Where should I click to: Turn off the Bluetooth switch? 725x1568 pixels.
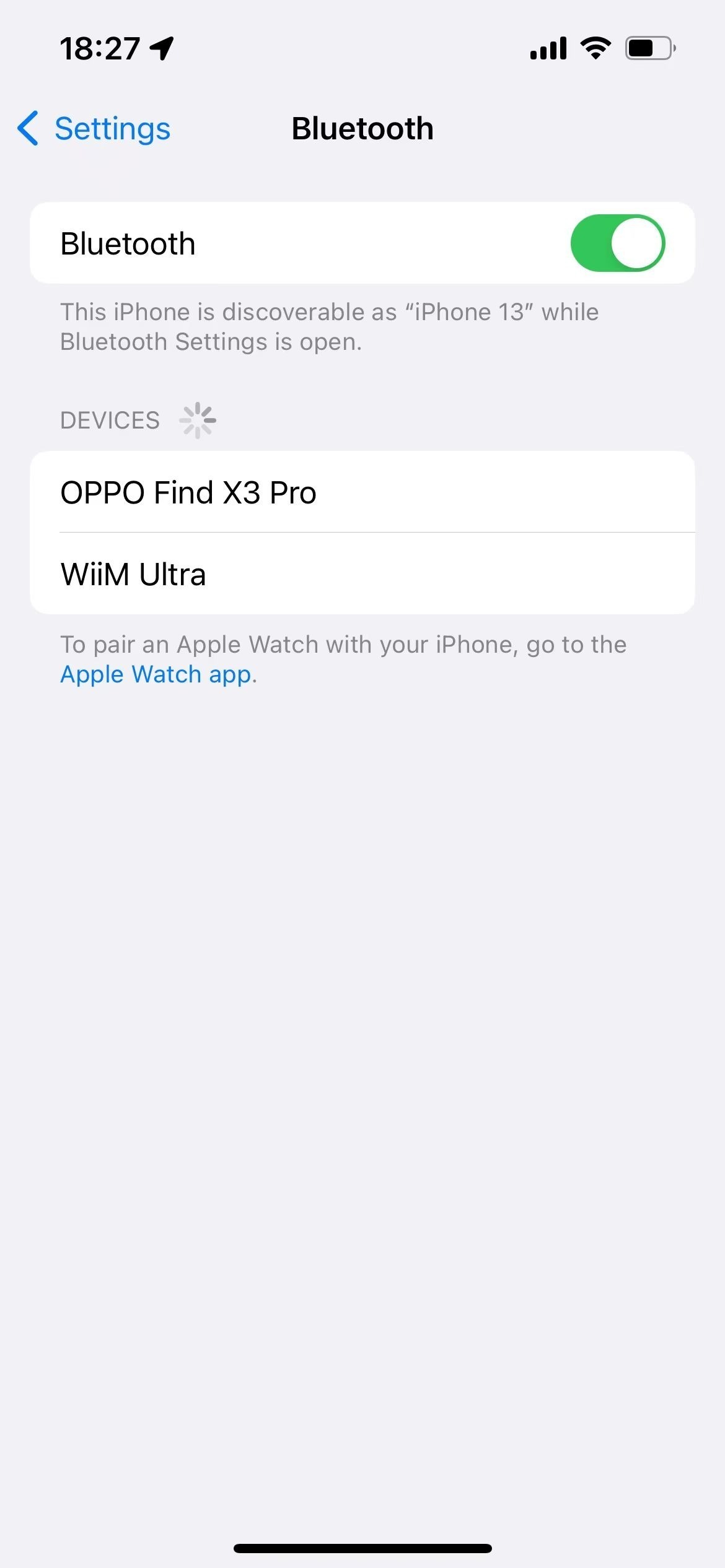click(617, 243)
